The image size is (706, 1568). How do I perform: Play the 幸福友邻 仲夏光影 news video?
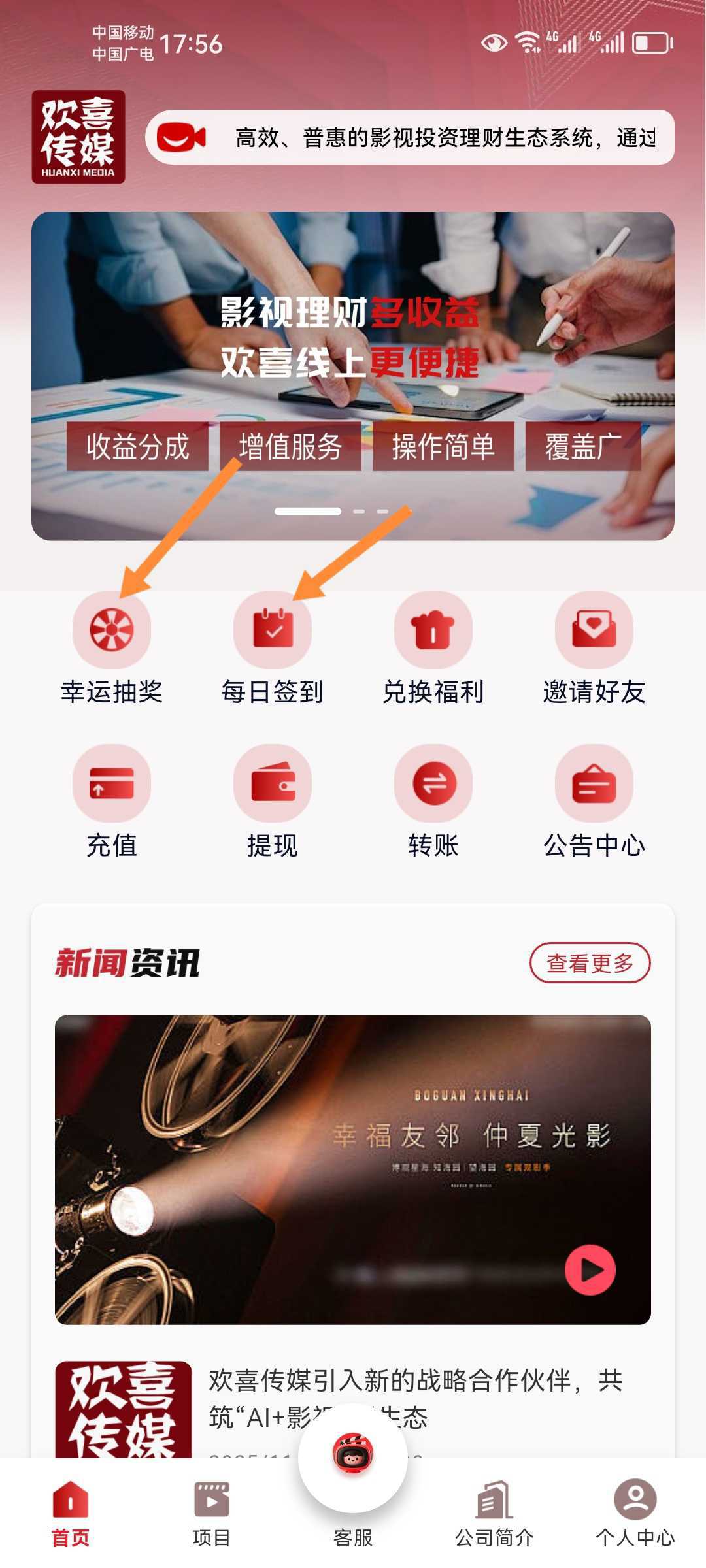[x=590, y=1269]
